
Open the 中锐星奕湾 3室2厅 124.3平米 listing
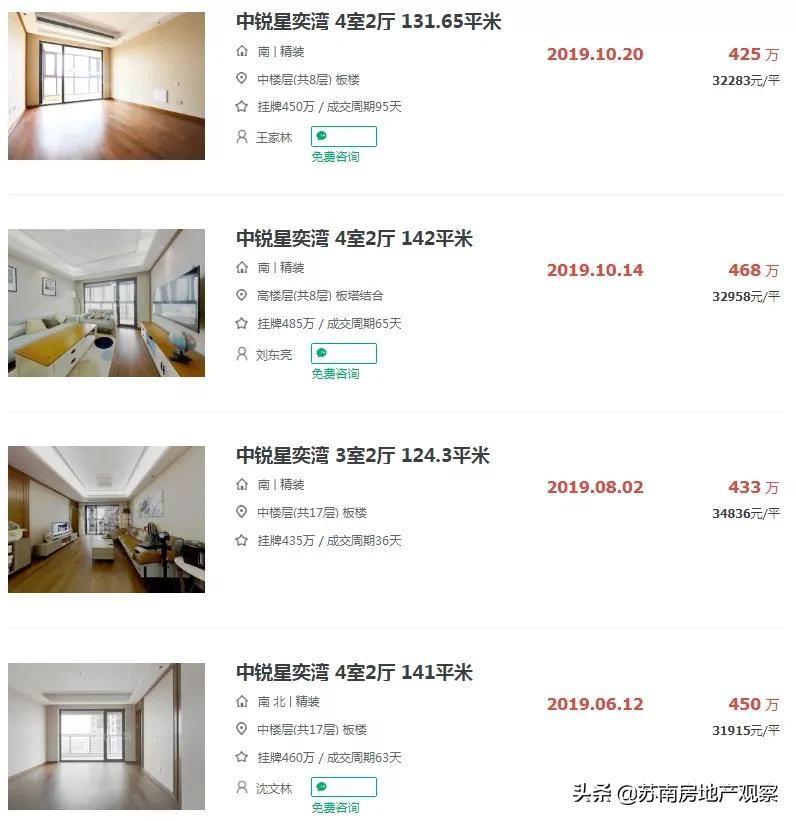[x=362, y=456]
